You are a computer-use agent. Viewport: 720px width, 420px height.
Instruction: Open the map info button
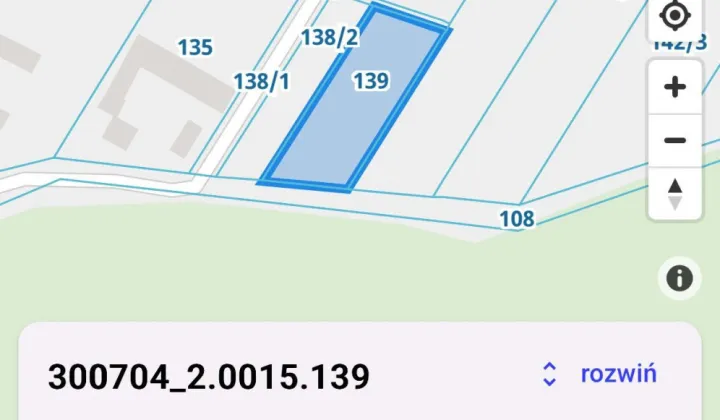click(679, 278)
